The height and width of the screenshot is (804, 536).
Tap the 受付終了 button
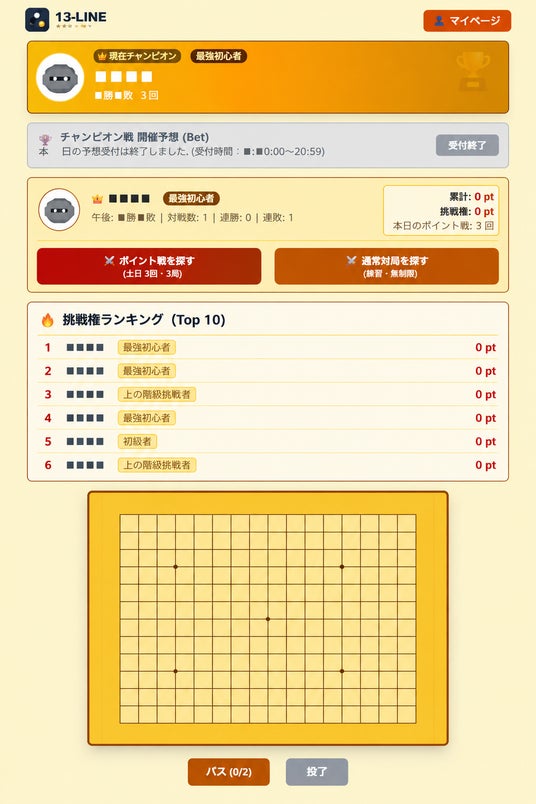tap(467, 146)
